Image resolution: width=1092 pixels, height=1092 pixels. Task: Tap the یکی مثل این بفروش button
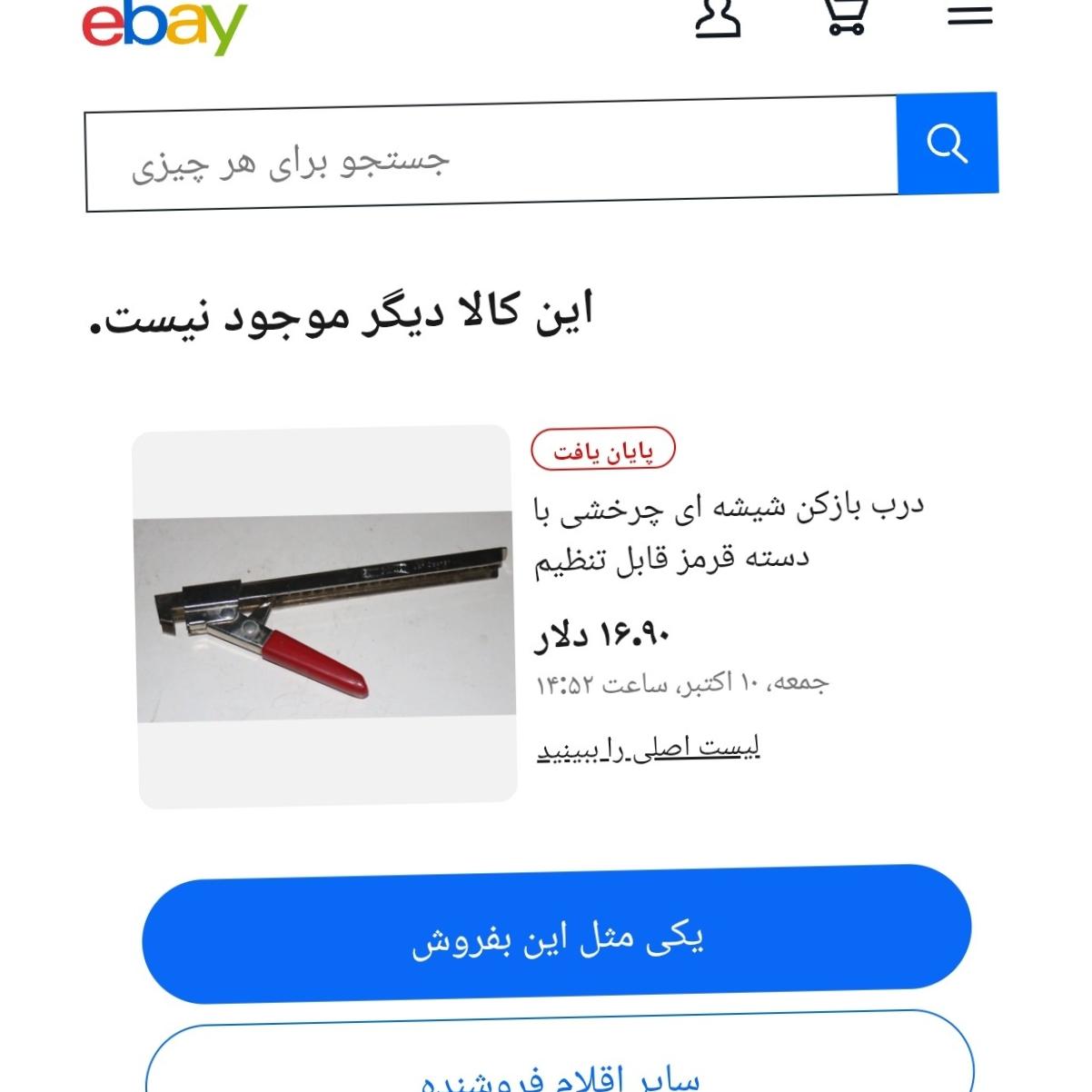557,935
